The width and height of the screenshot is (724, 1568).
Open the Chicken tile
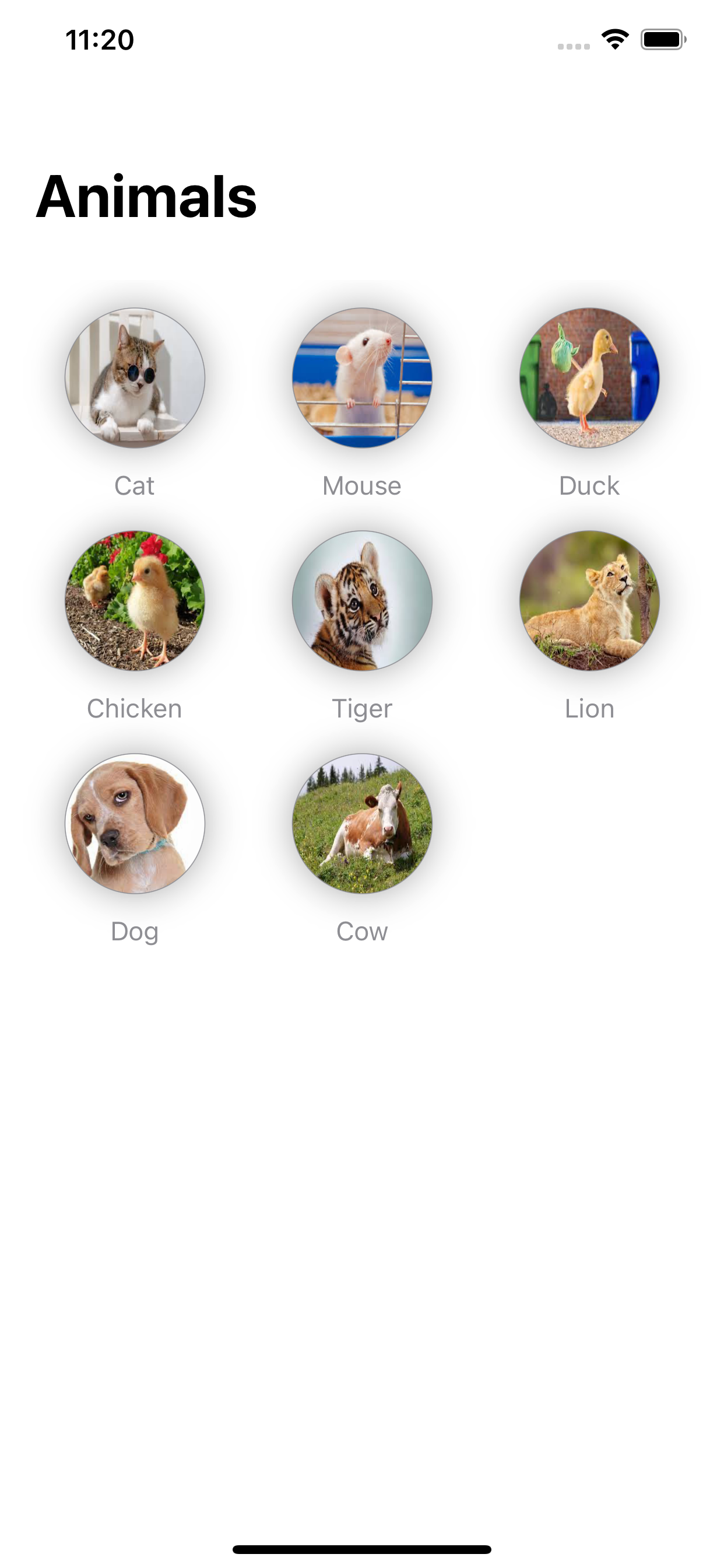(x=135, y=601)
